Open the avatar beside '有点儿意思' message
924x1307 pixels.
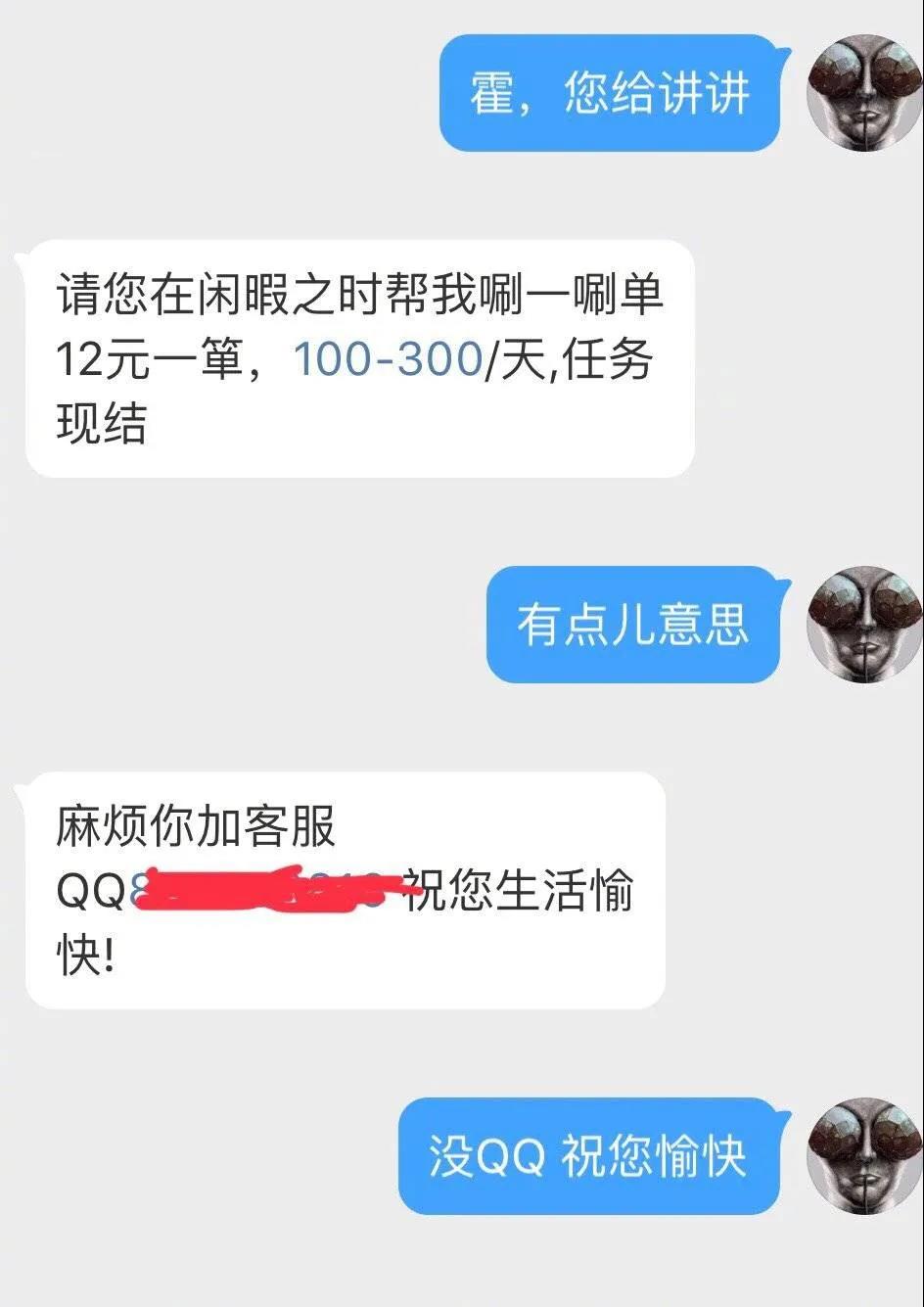863,625
